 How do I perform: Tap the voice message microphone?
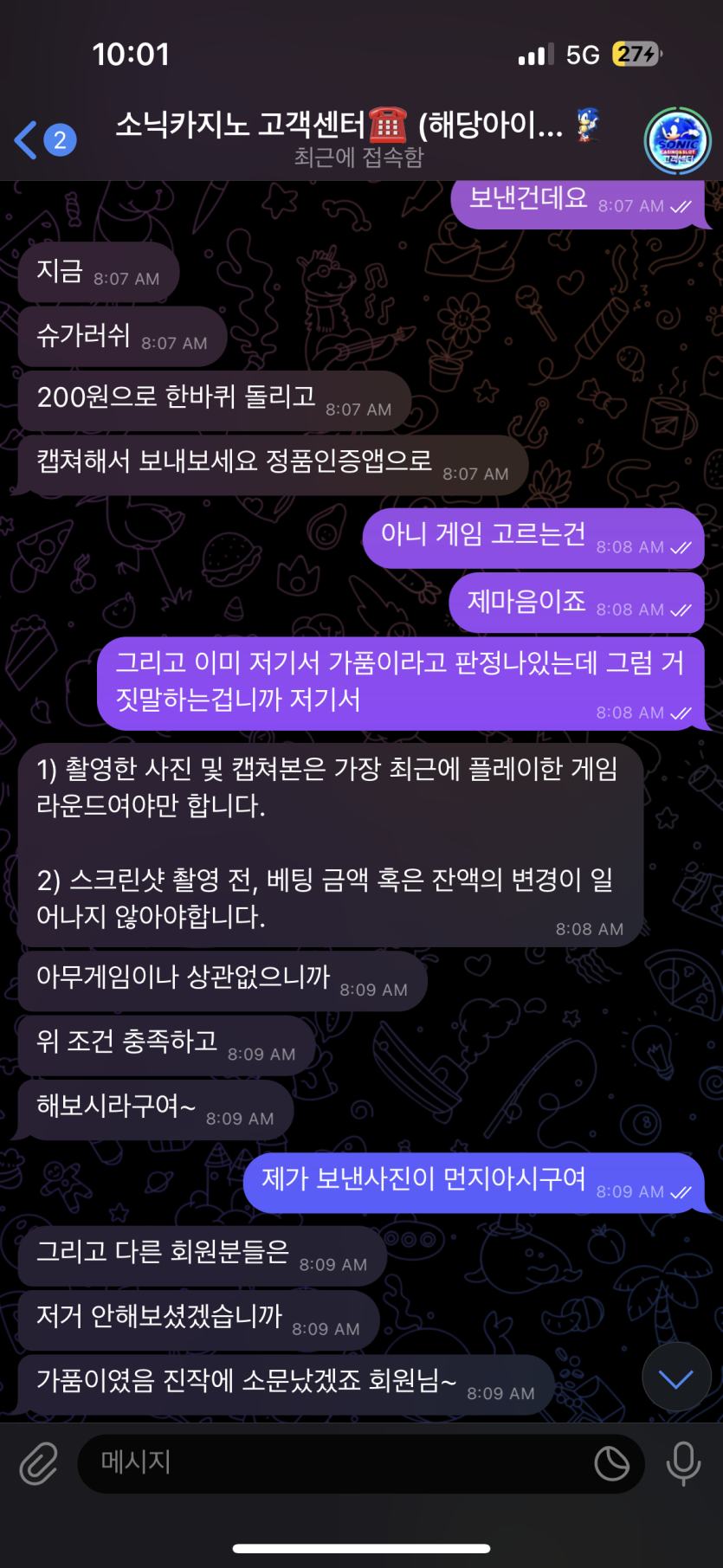tap(682, 1463)
